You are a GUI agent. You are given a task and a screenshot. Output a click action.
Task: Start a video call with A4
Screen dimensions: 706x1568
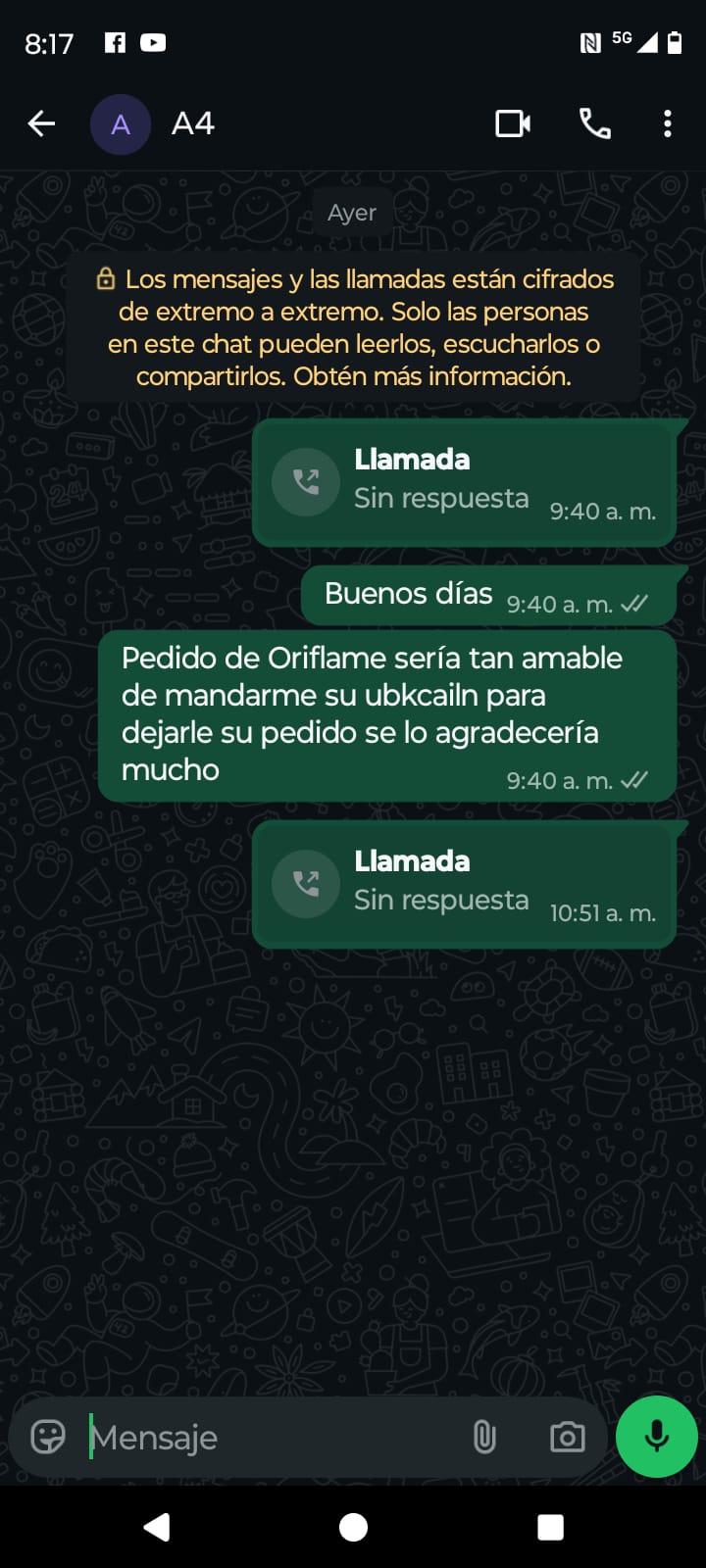[x=513, y=123]
